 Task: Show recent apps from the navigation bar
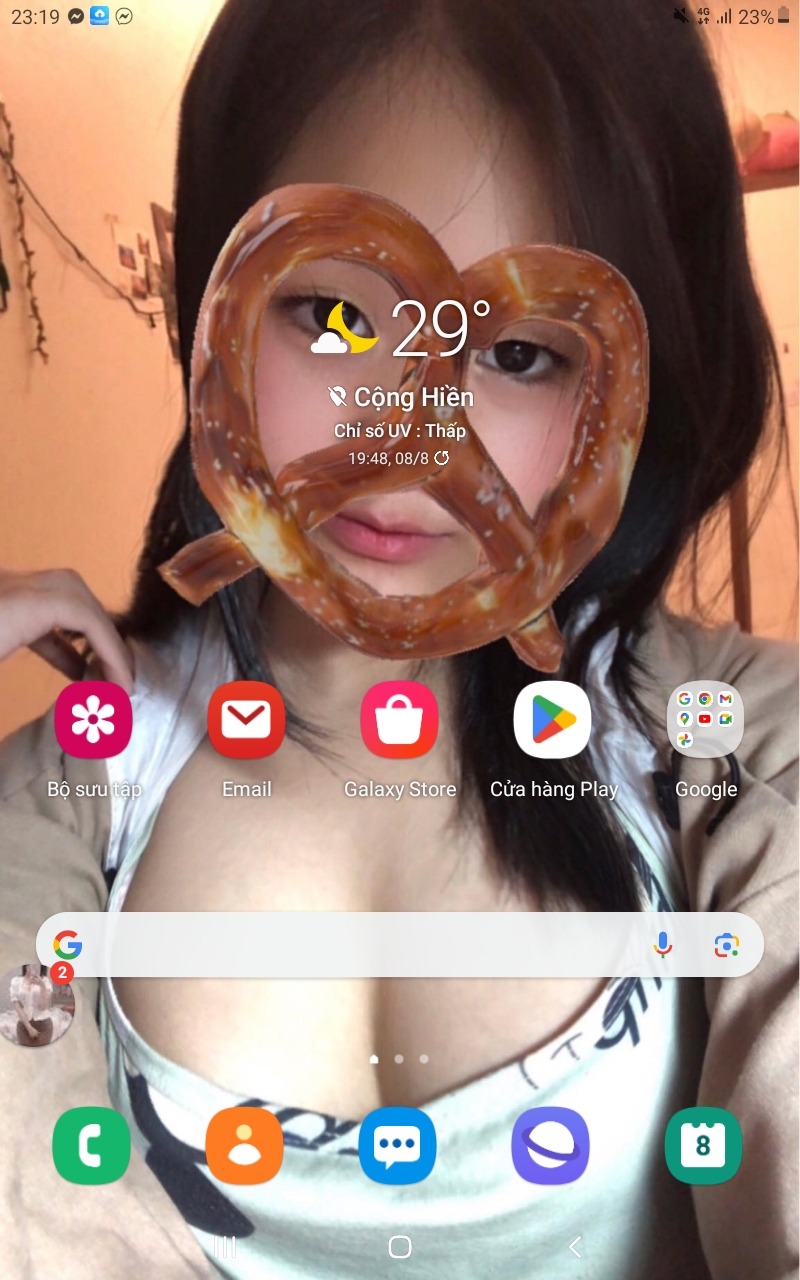225,1247
